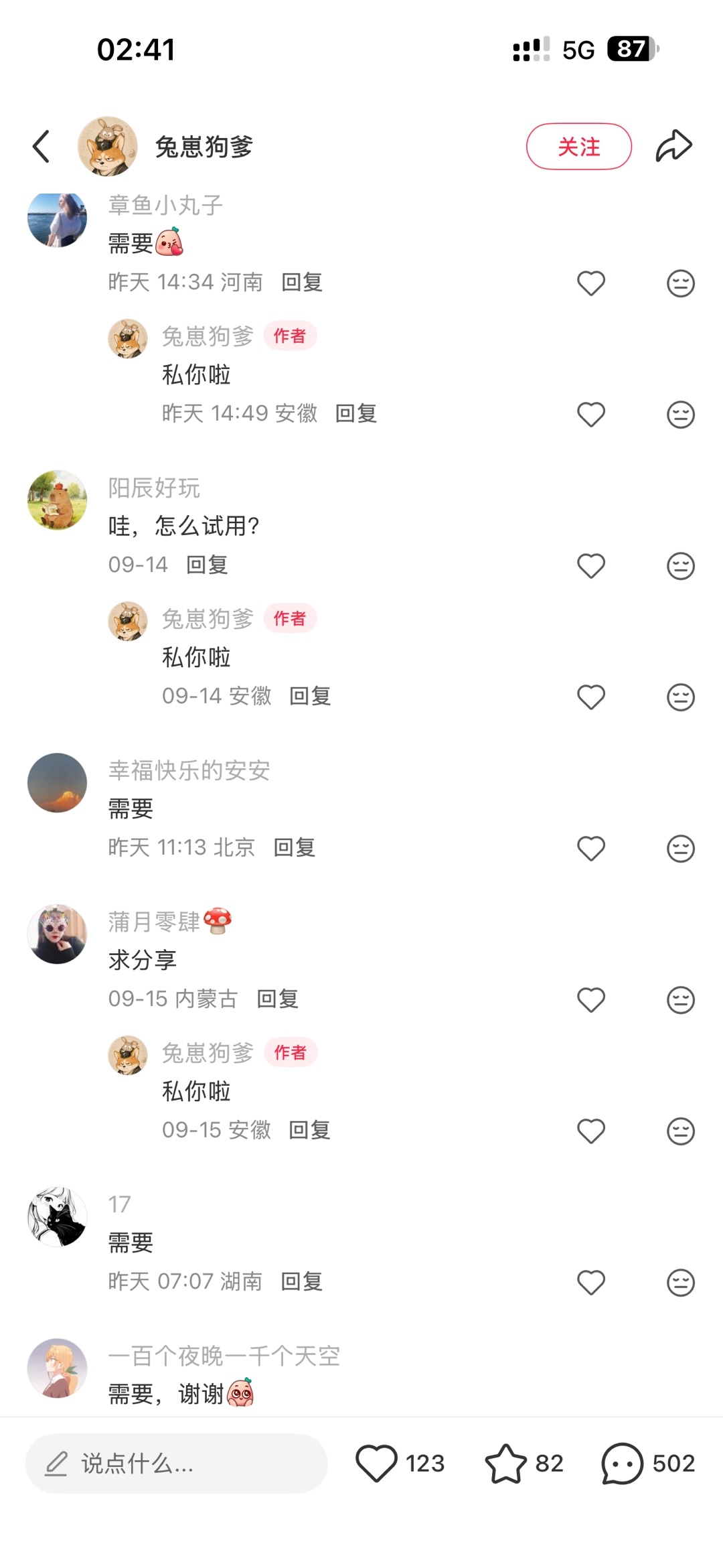
Task: Open 蒲月零肆's profile avatar
Action: (x=57, y=934)
